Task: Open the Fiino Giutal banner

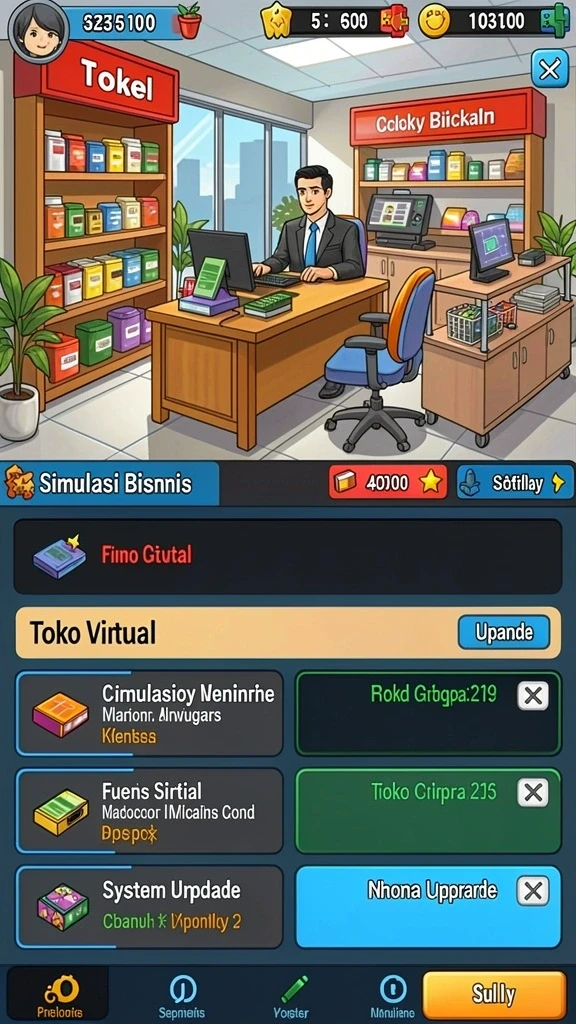Action: (x=287, y=556)
